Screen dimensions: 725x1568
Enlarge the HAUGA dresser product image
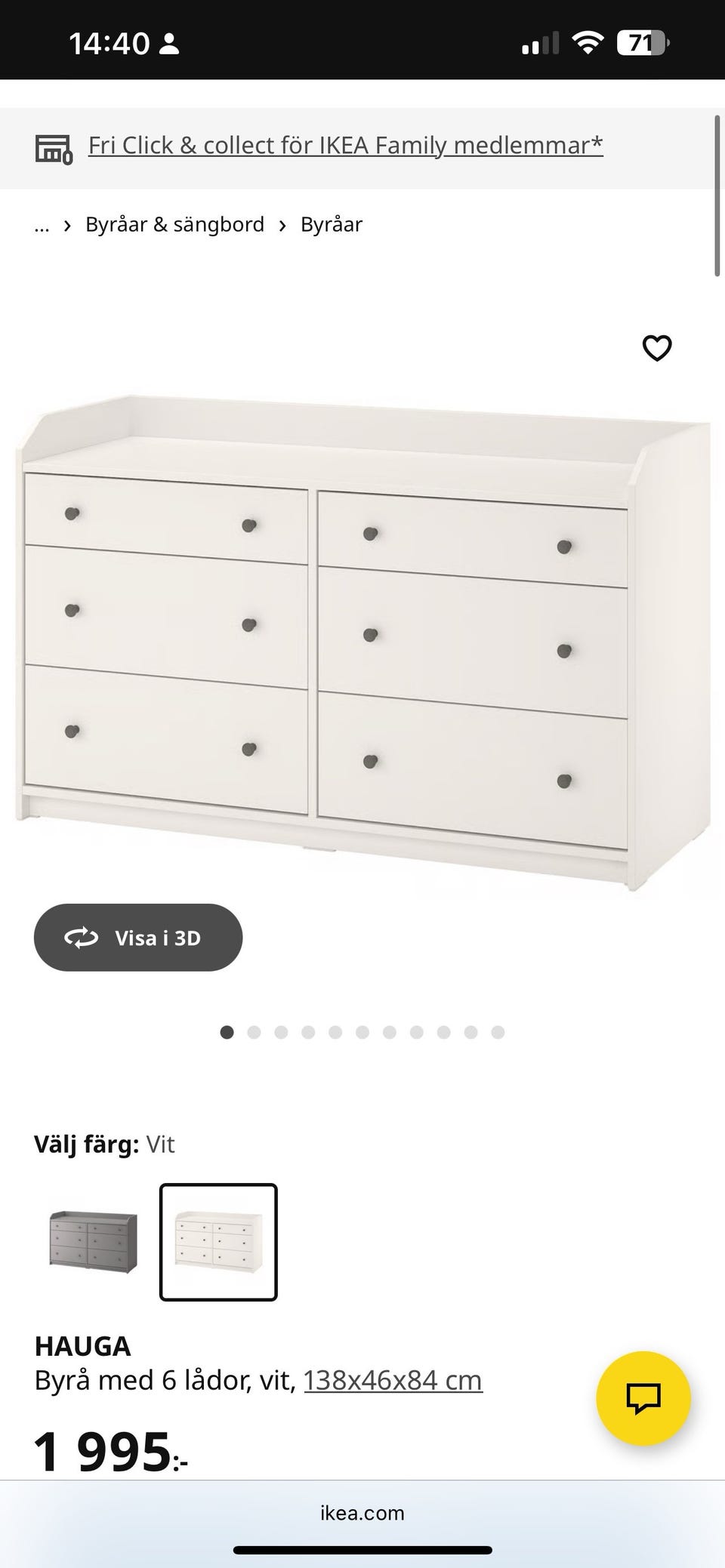[362, 642]
